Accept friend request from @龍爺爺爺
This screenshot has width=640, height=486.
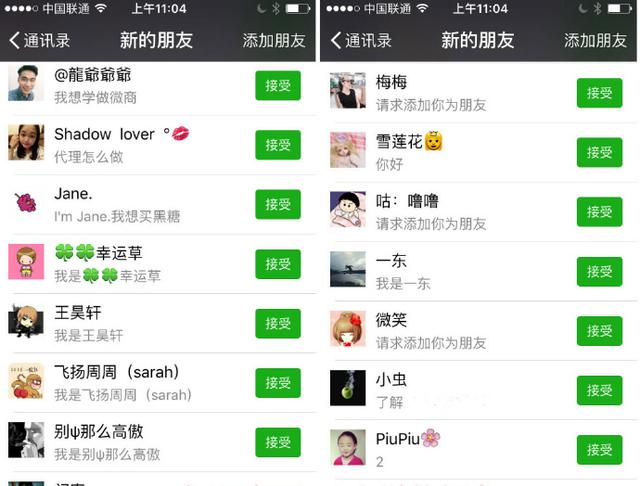(278, 86)
